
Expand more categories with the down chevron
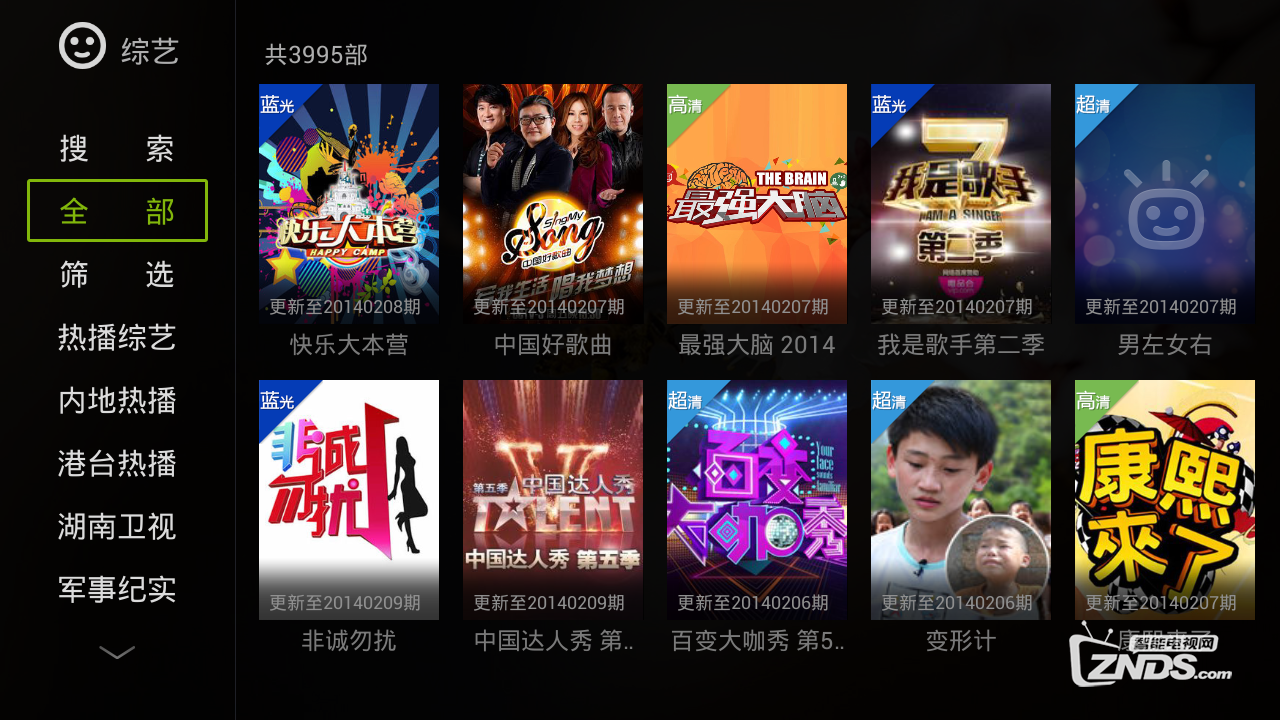(x=117, y=653)
